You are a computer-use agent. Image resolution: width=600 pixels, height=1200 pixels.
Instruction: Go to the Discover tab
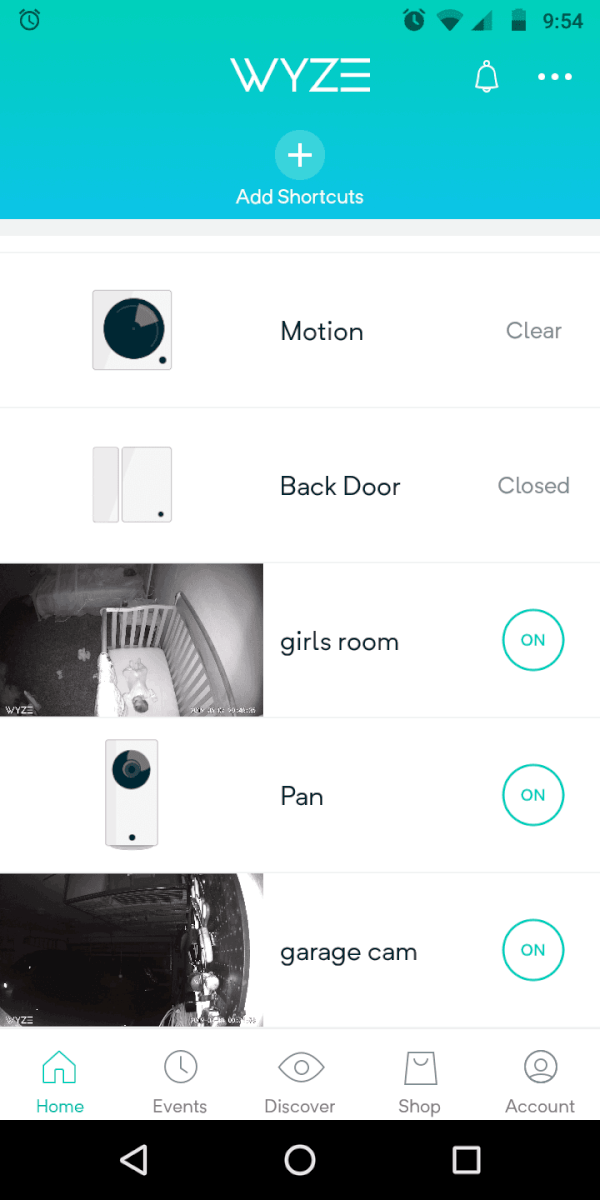300,1081
